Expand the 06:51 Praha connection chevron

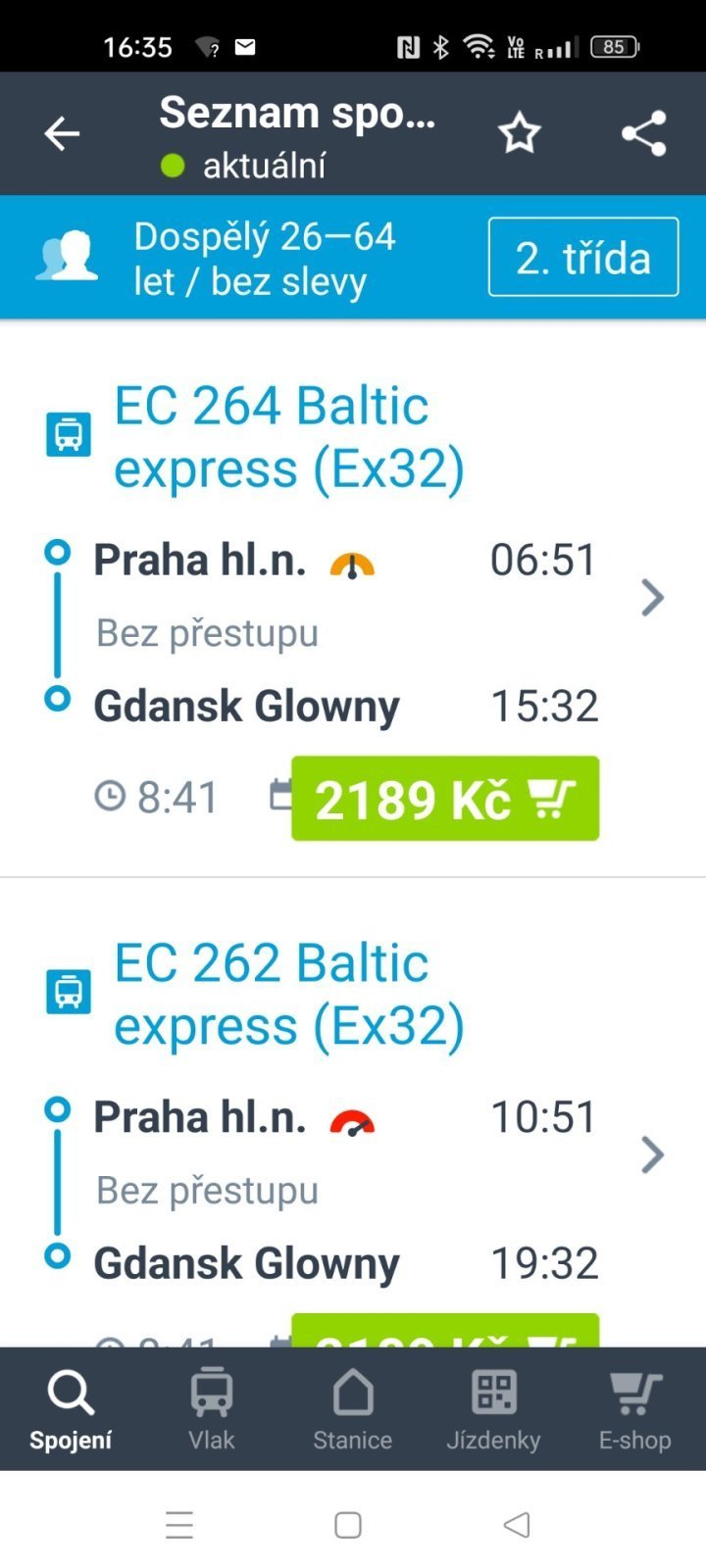(652, 597)
